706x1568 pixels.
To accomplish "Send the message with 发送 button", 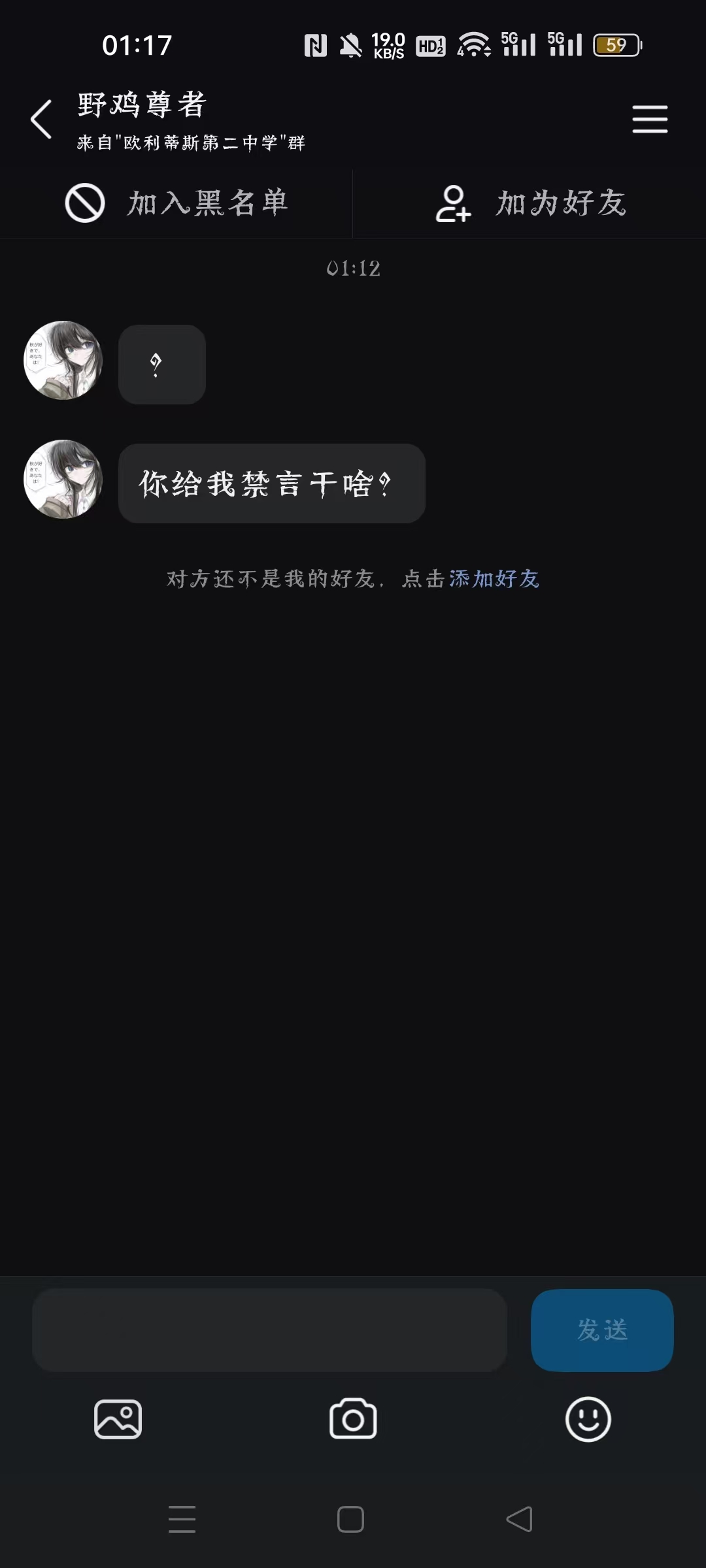I will pyautogui.click(x=602, y=1330).
